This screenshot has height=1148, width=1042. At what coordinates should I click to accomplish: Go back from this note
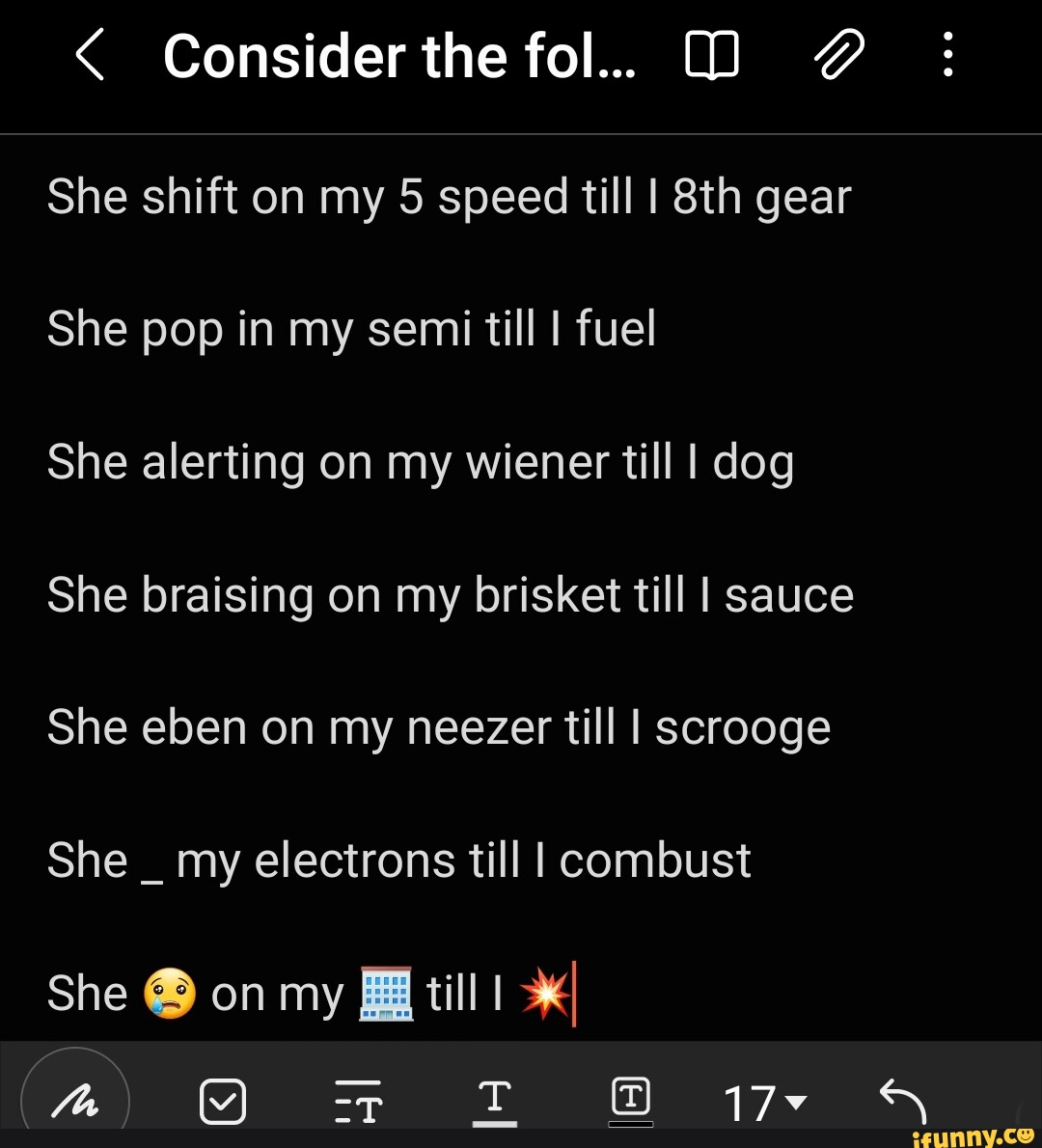pos(90,56)
